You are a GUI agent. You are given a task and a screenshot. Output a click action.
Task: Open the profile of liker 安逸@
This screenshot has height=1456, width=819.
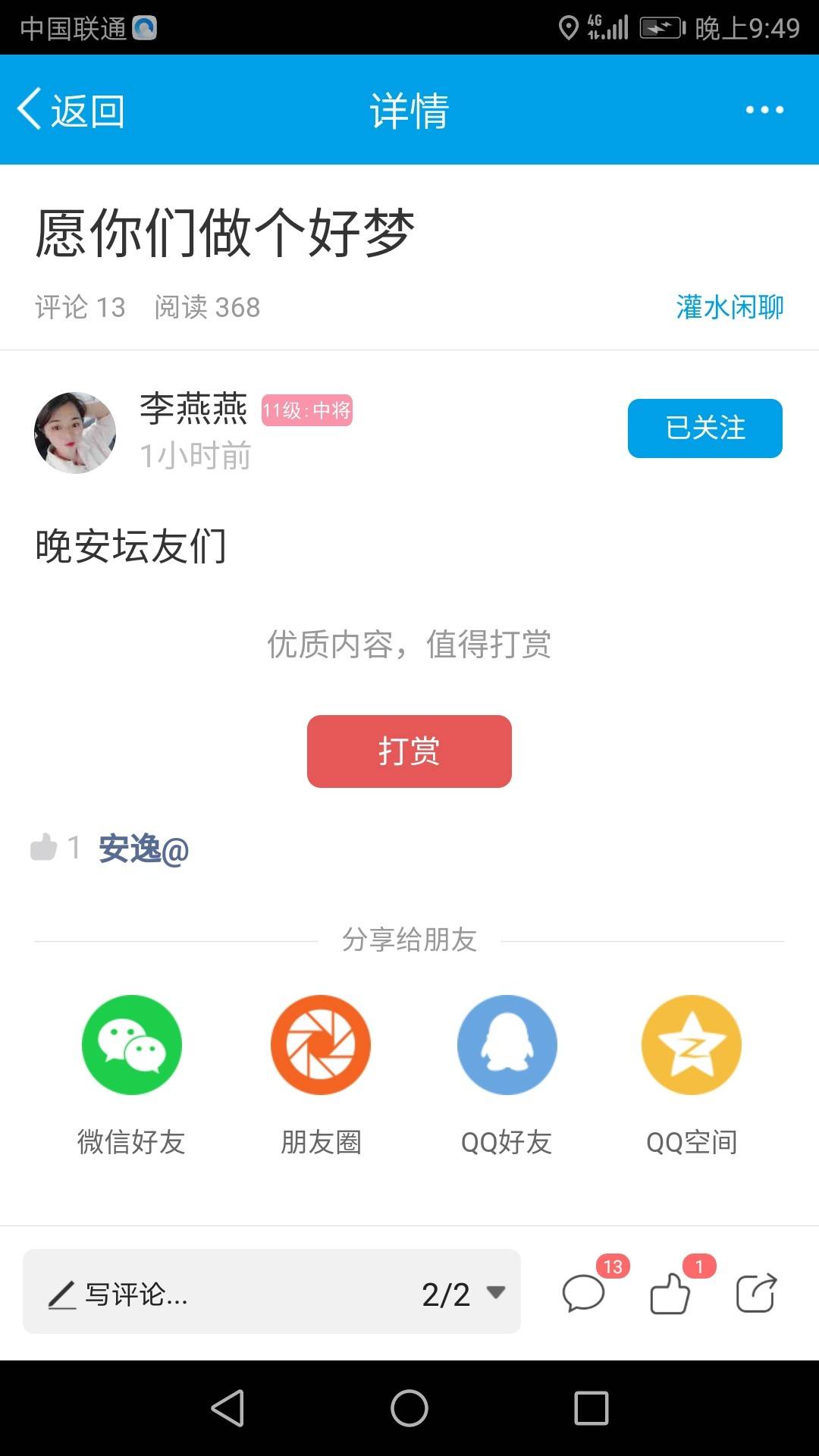tap(143, 849)
